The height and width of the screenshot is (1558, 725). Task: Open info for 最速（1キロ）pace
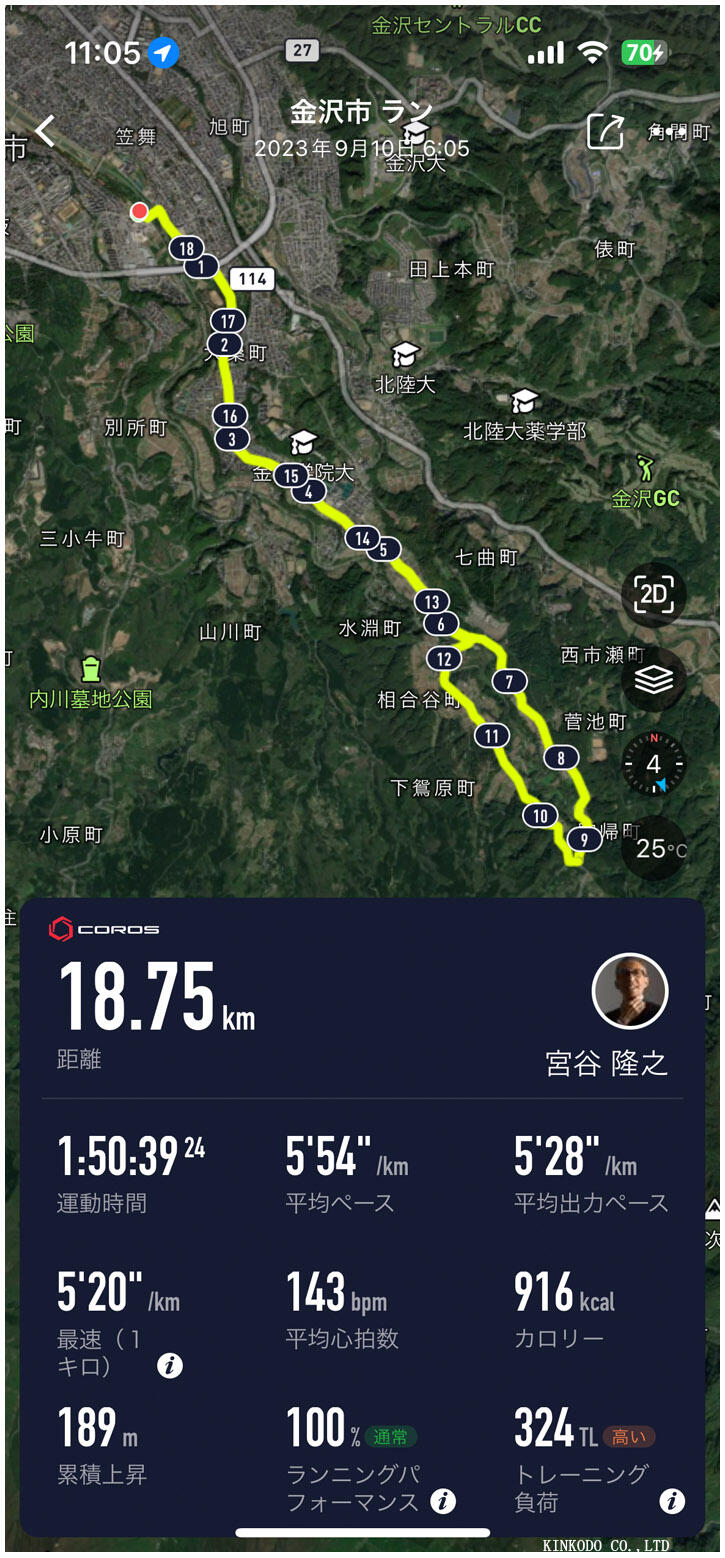tap(170, 1366)
